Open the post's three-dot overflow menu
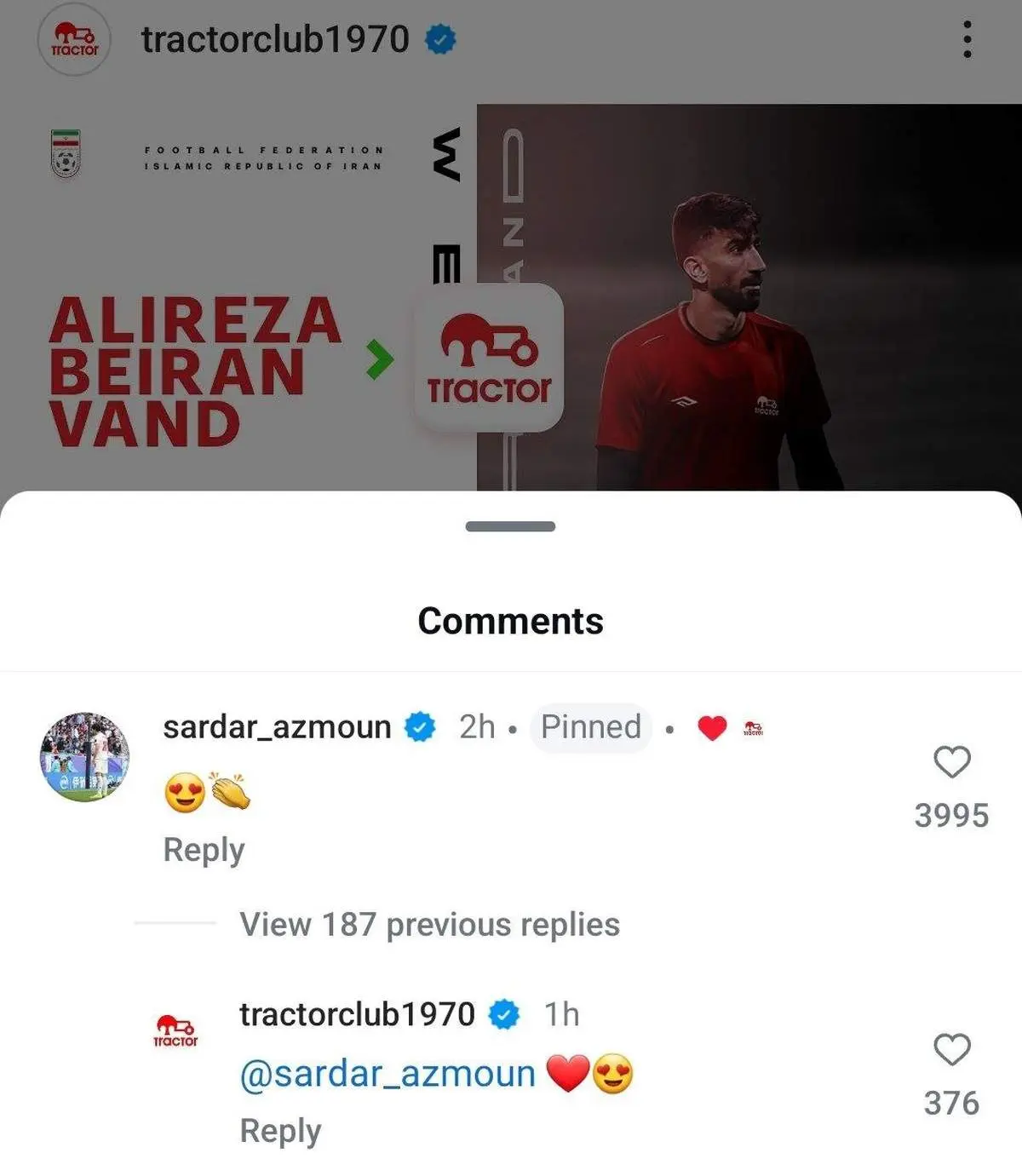This screenshot has height=1176, width=1022. coord(967,40)
